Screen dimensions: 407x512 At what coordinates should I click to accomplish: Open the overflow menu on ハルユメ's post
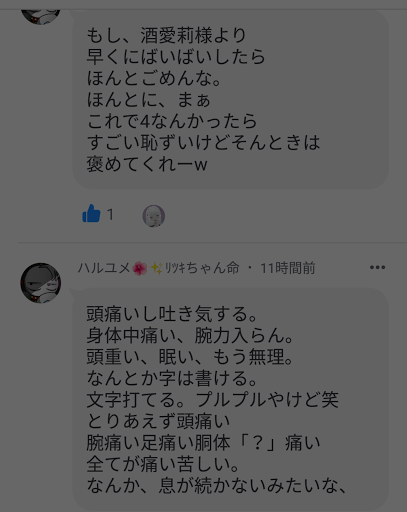click(377, 267)
